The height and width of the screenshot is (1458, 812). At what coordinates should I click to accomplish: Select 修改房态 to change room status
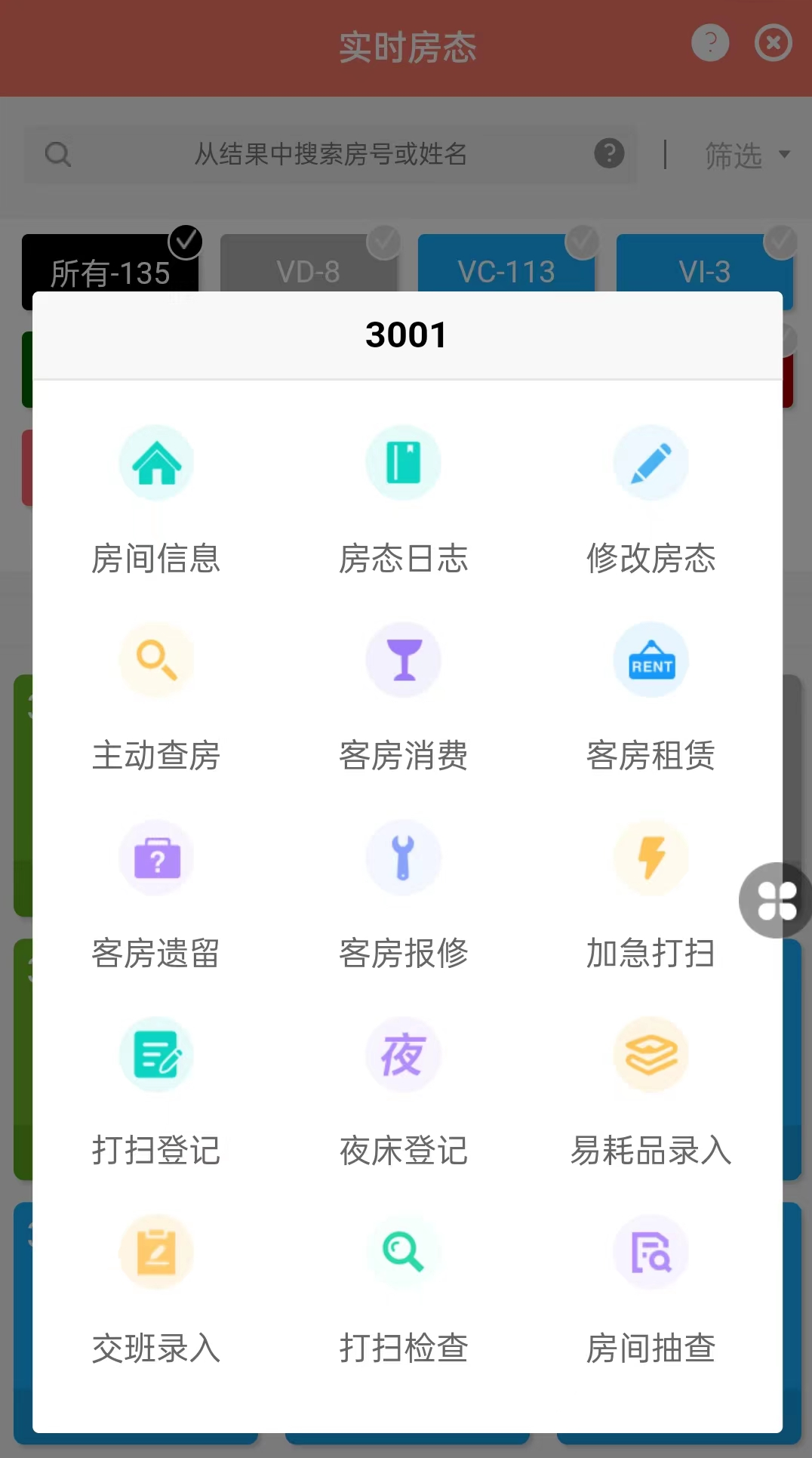[x=651, y=498]
